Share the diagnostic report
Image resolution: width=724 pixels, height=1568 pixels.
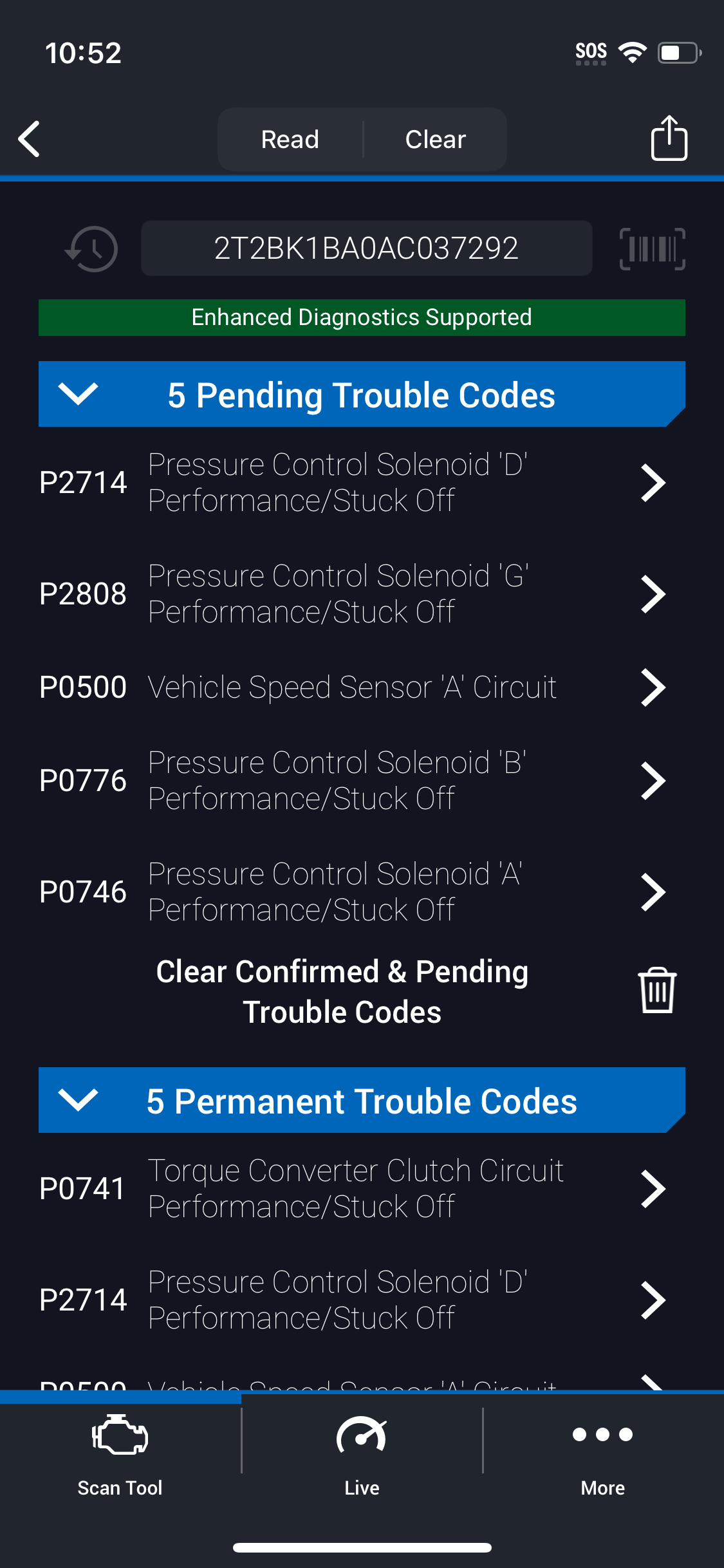point(669,138)
